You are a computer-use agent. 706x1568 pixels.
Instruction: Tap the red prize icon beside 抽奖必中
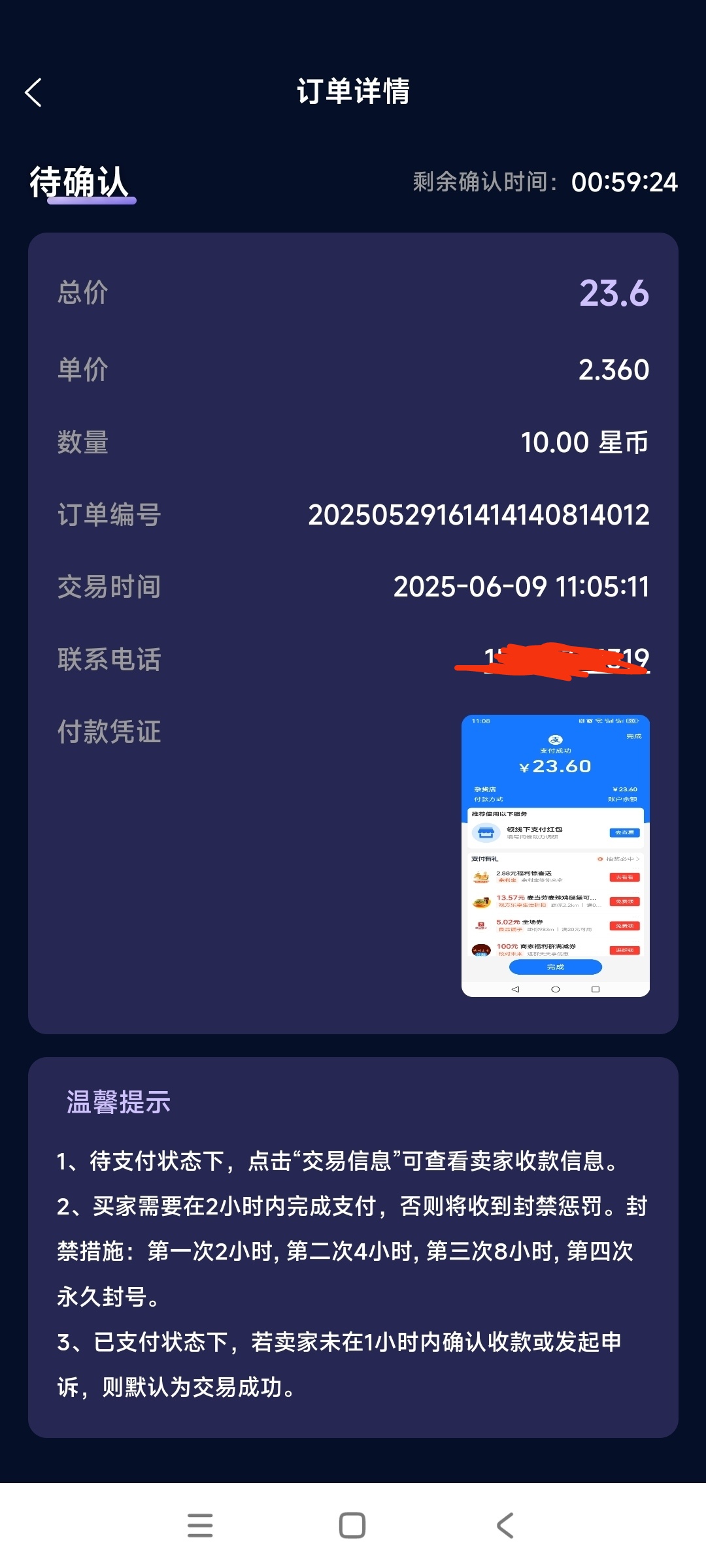click(x=600, y=859)
